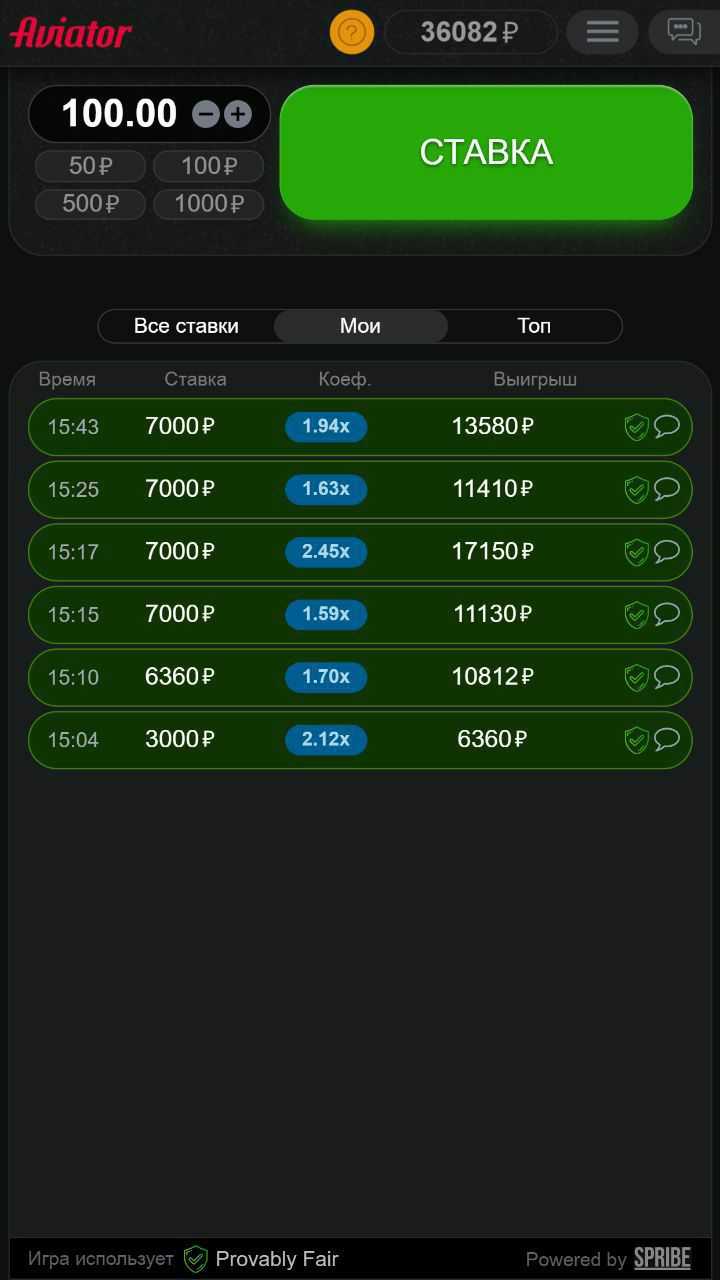
Task: Choose the 500₽ quick bet chip
Action: coord(90,204)
